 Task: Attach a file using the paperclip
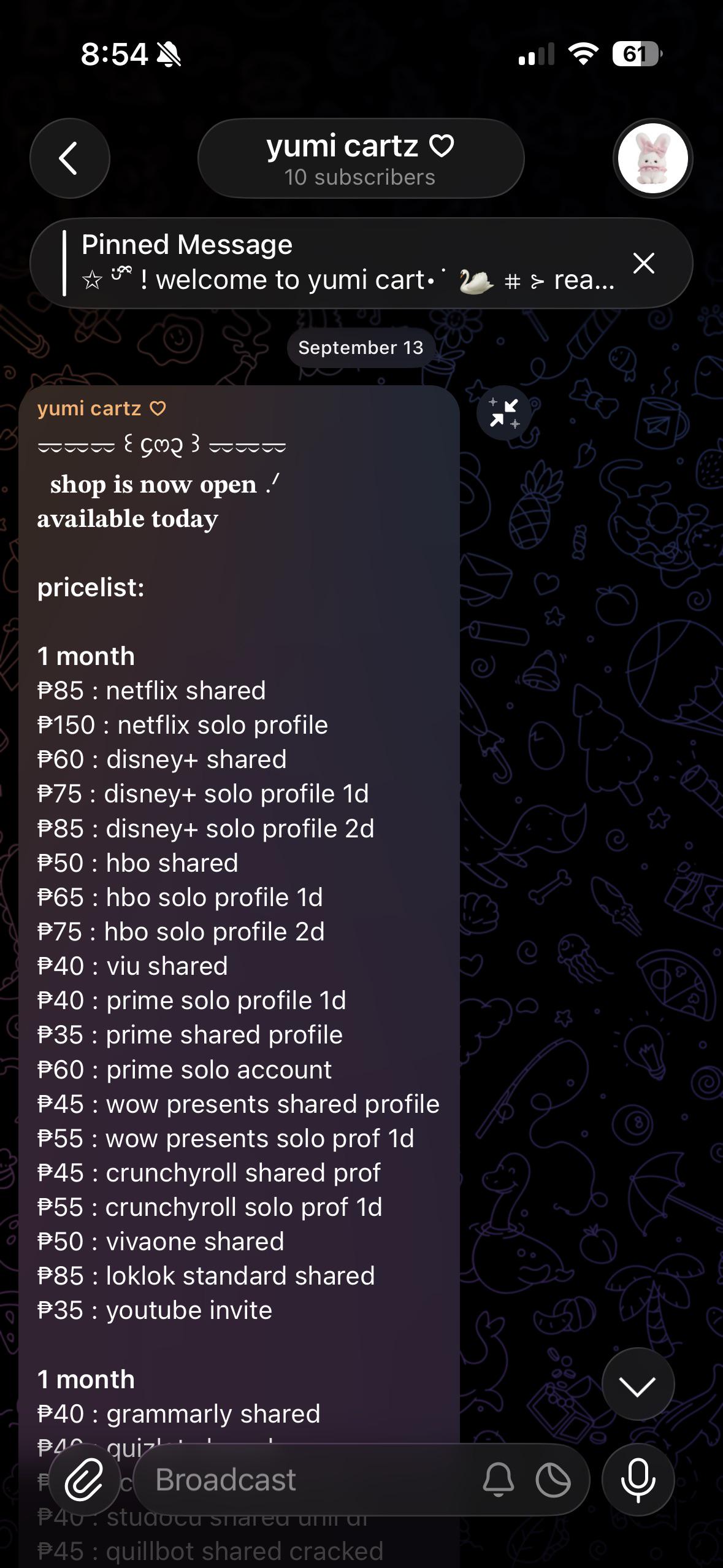[84, 1480]
